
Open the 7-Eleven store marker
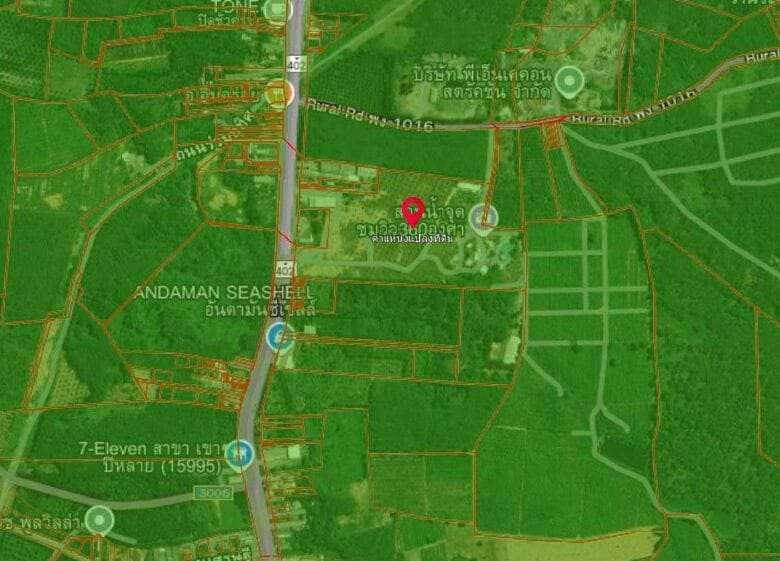(x=239, y=455)
